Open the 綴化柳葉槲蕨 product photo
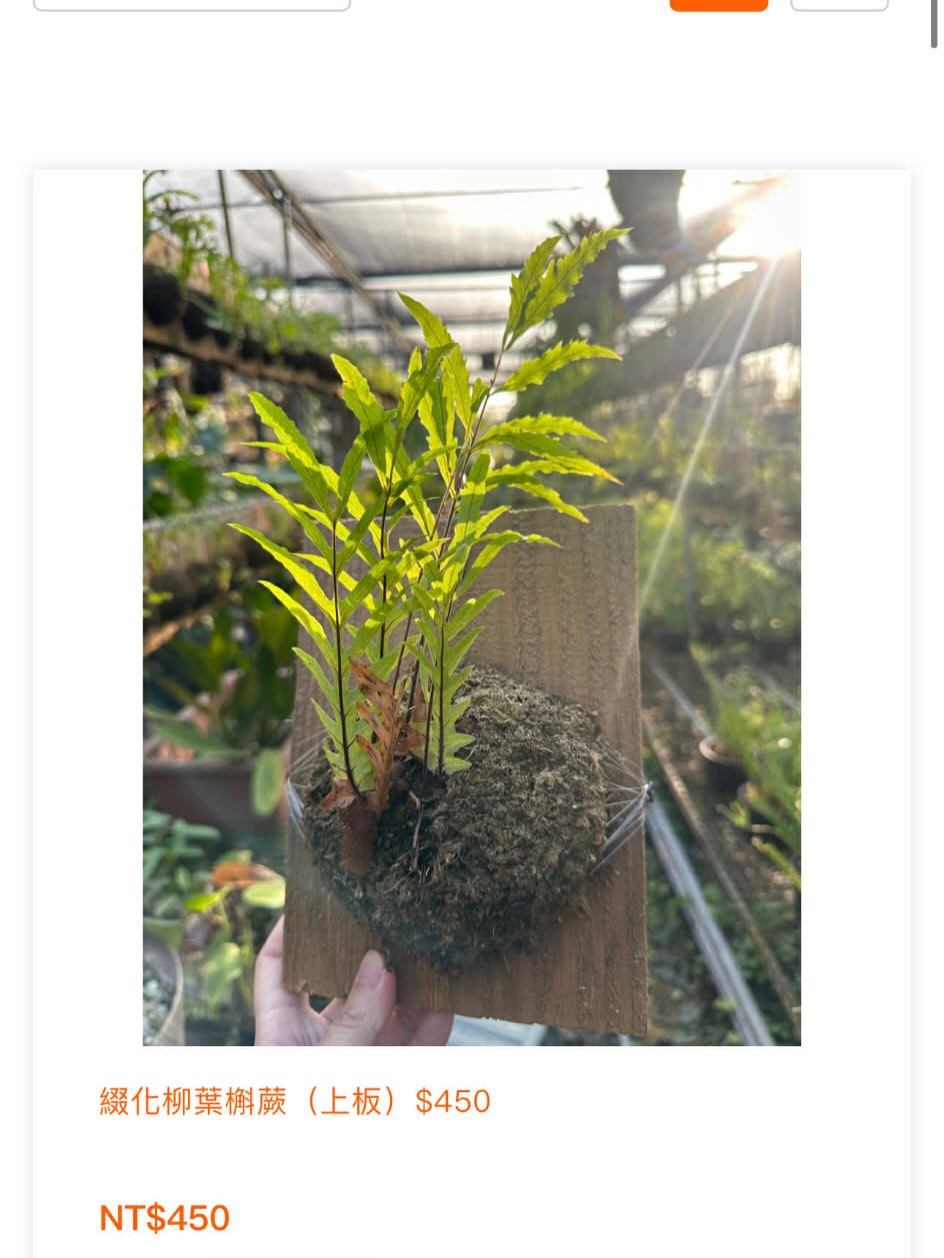Viewport: 944px width, 1258px height. 471,607
